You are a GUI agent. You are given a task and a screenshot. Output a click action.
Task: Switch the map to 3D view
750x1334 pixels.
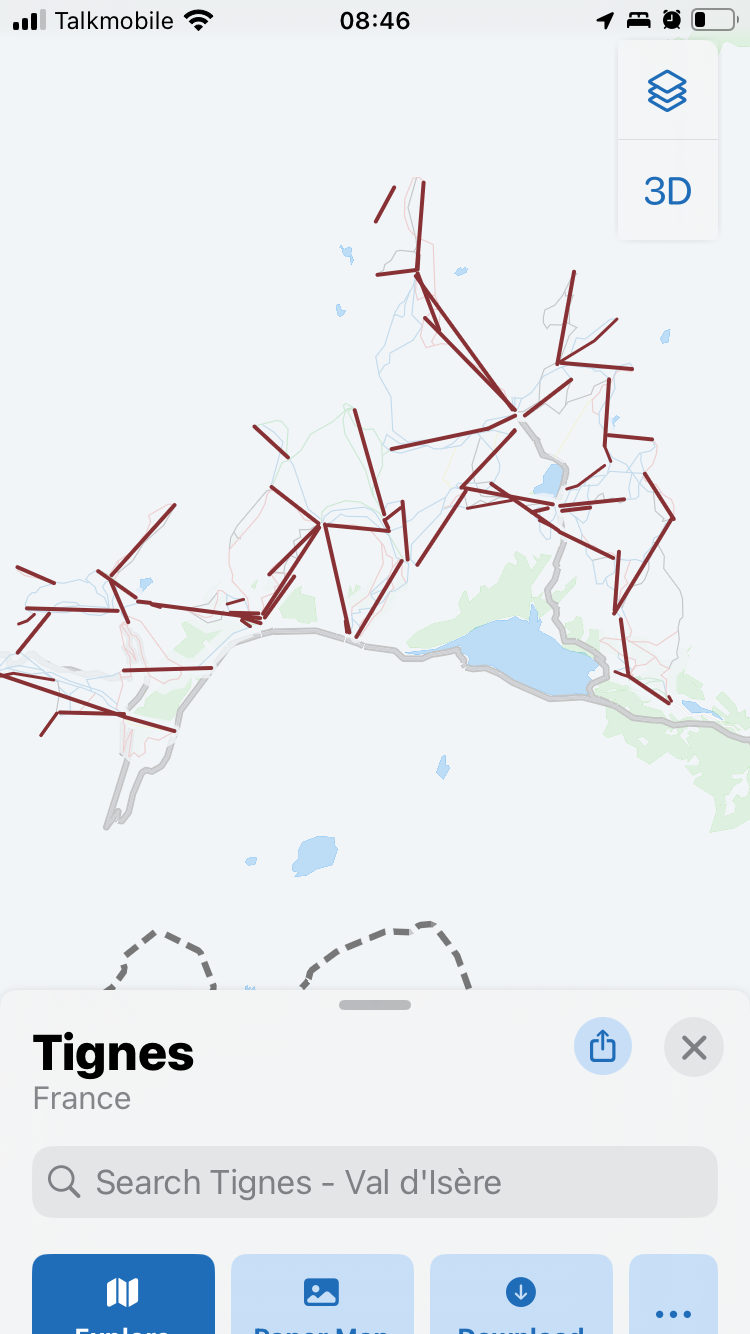667,190
